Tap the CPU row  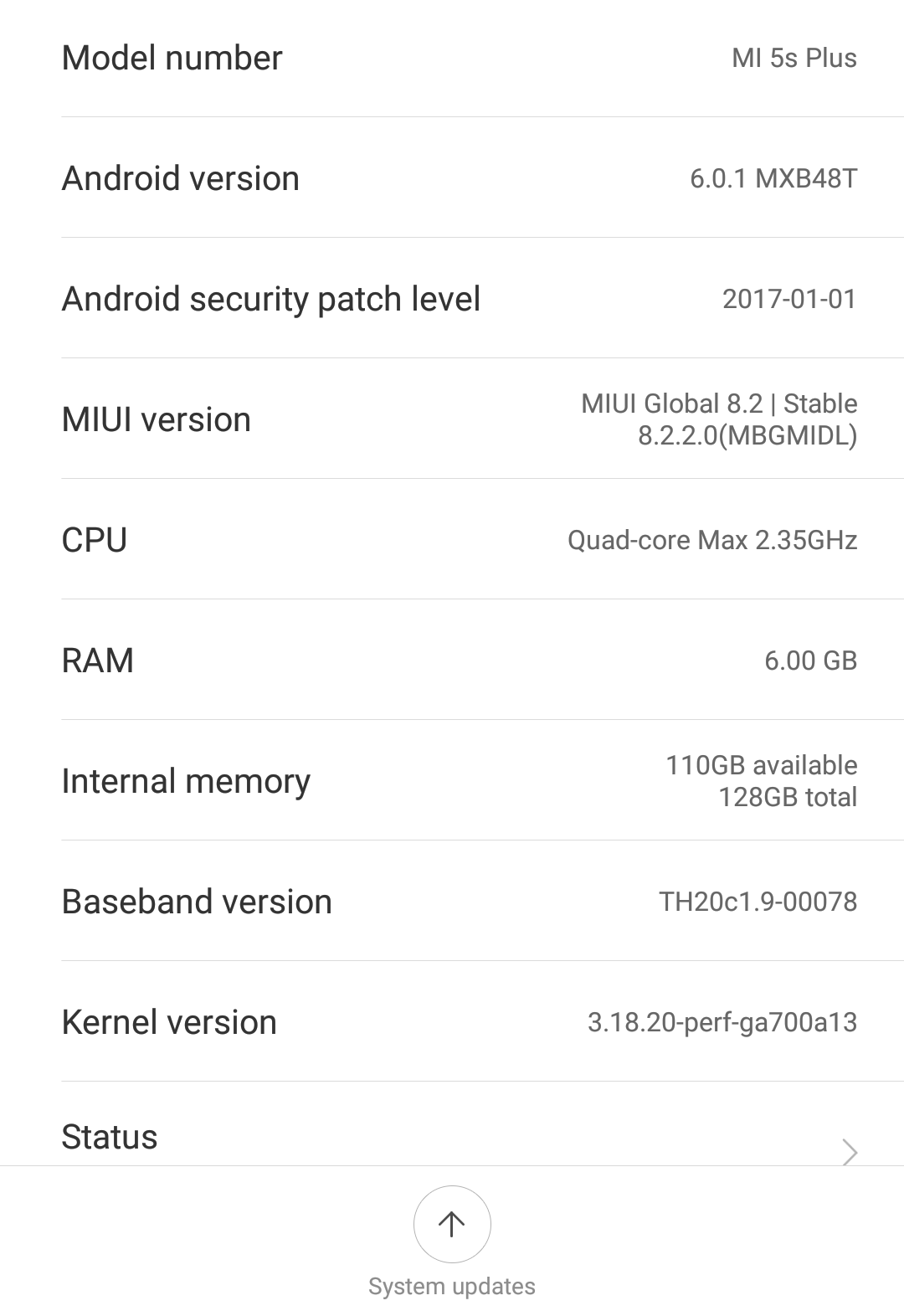coord(452,539)
